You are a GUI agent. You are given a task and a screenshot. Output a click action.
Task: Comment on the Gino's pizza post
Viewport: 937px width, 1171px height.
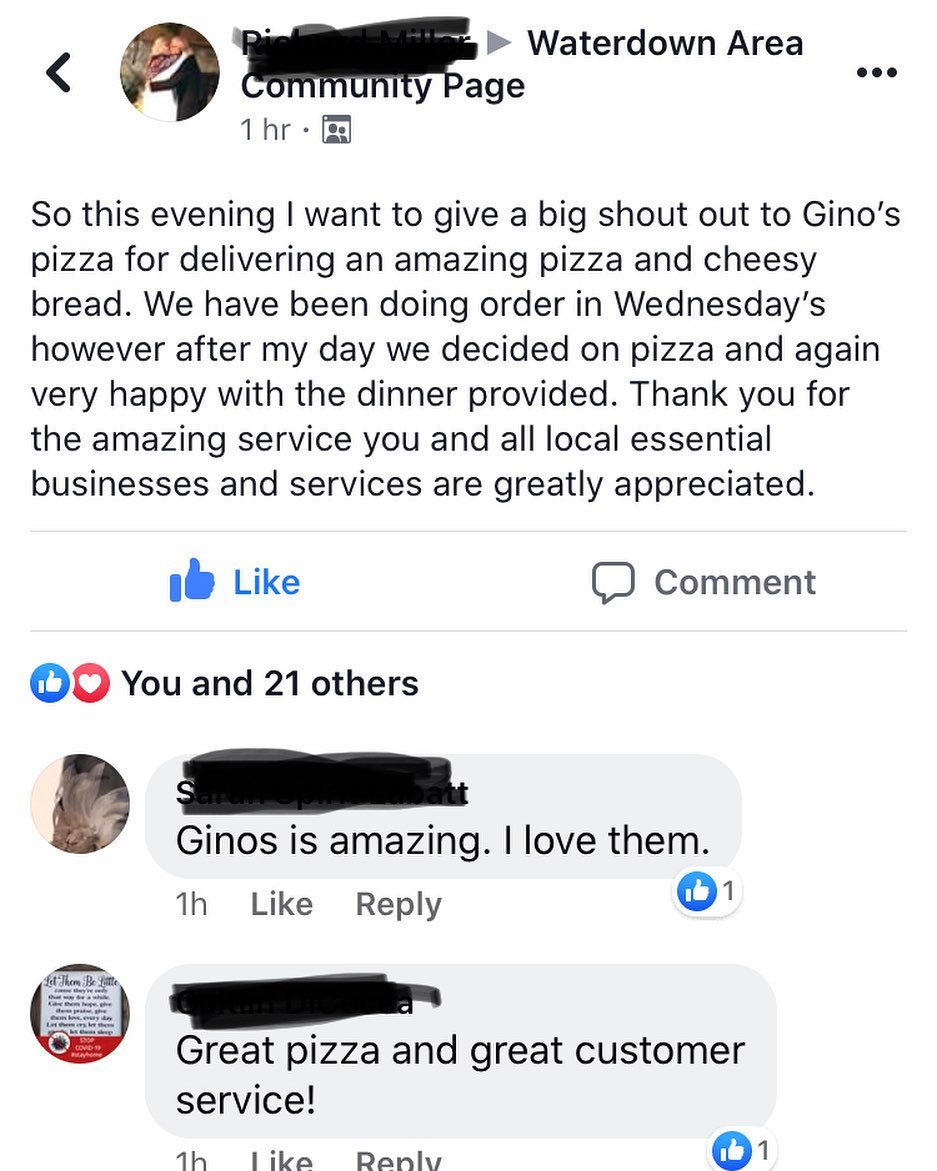click(x=704, y=582)
